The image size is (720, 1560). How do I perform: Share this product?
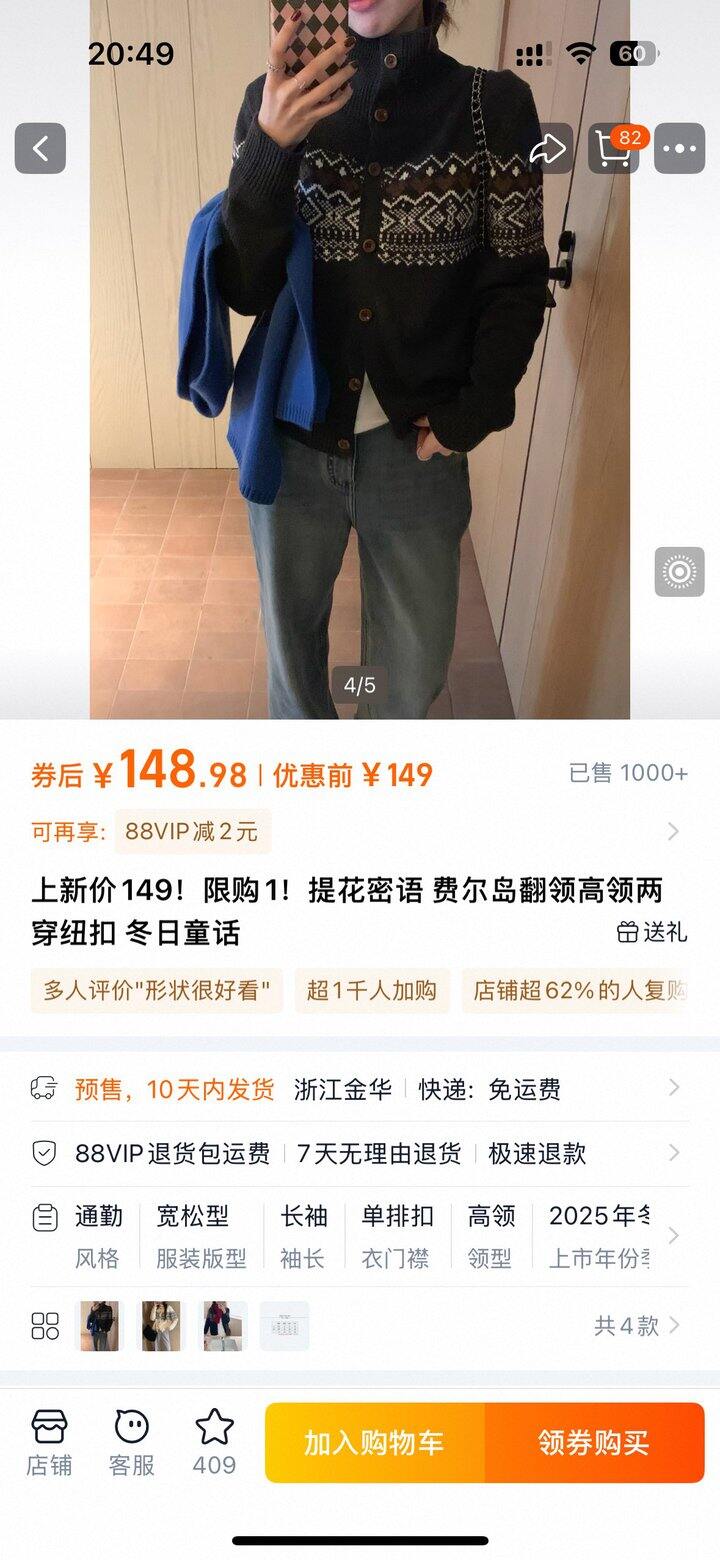[x=548, y=149]
